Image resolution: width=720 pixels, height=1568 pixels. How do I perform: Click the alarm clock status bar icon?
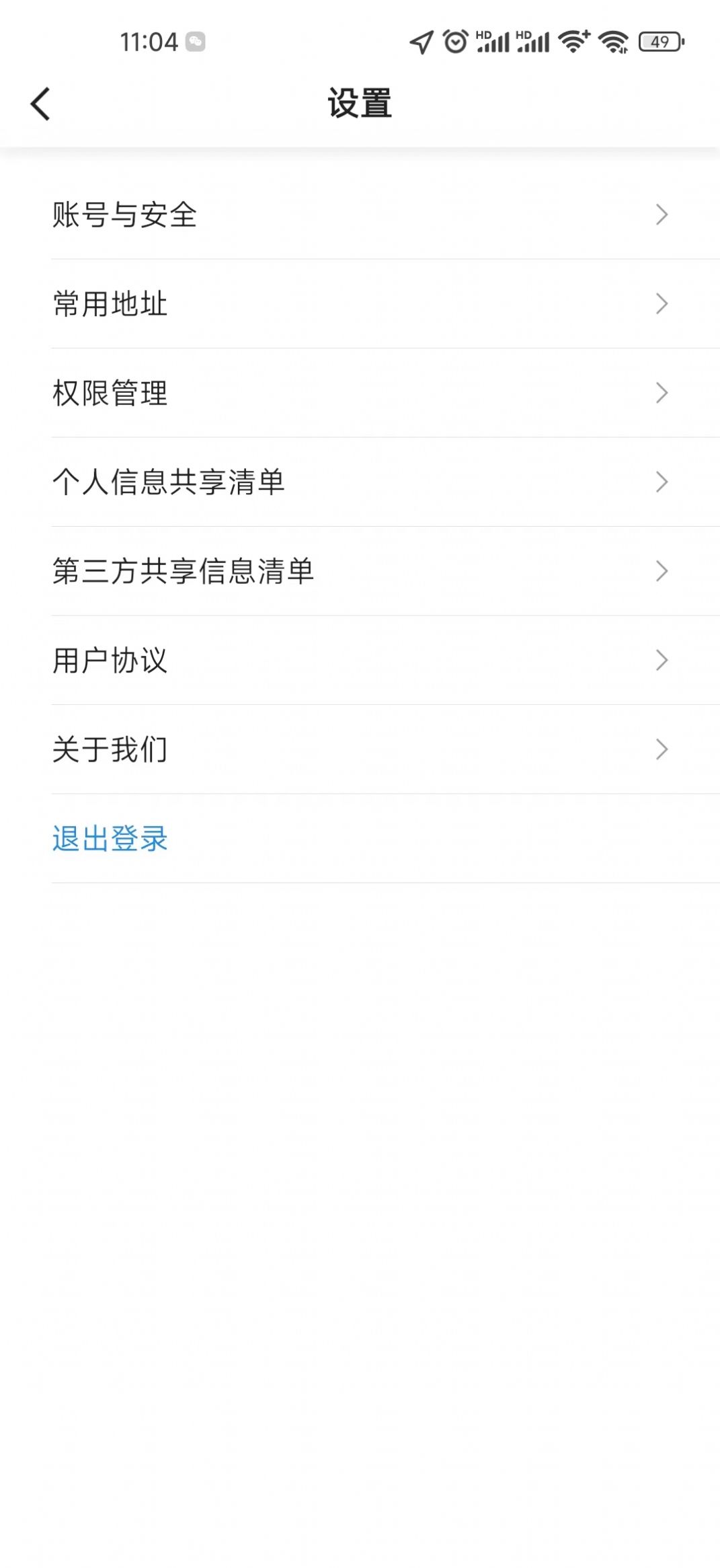pyautogui.click(x=456, y=42)
